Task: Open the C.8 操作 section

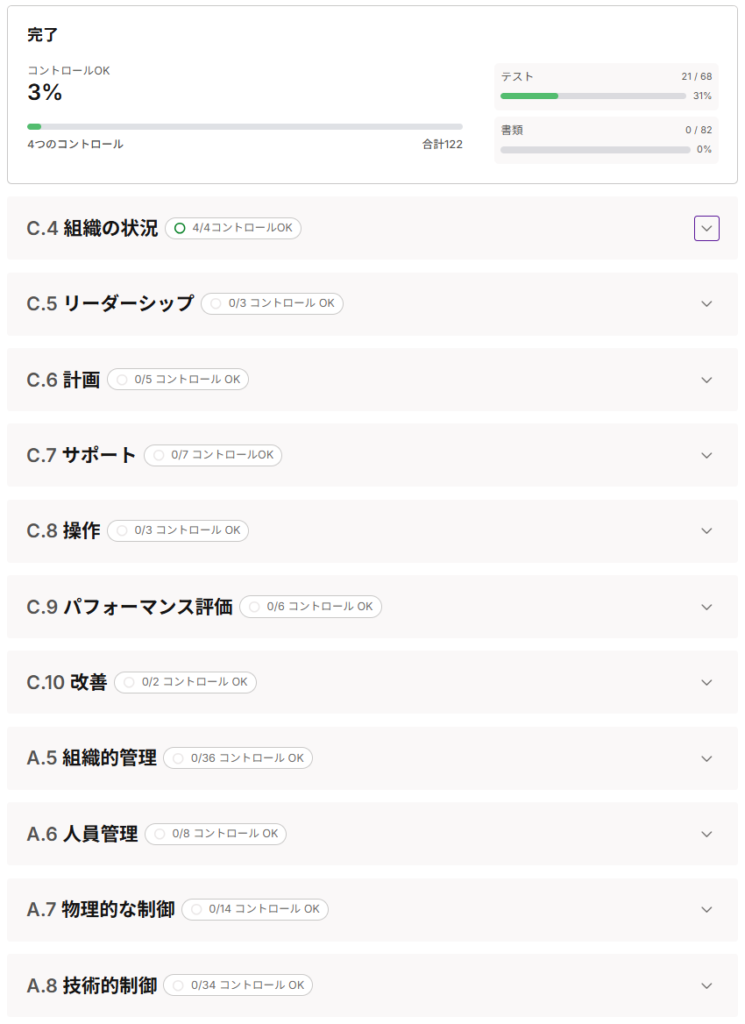Action: click(706, 531)
